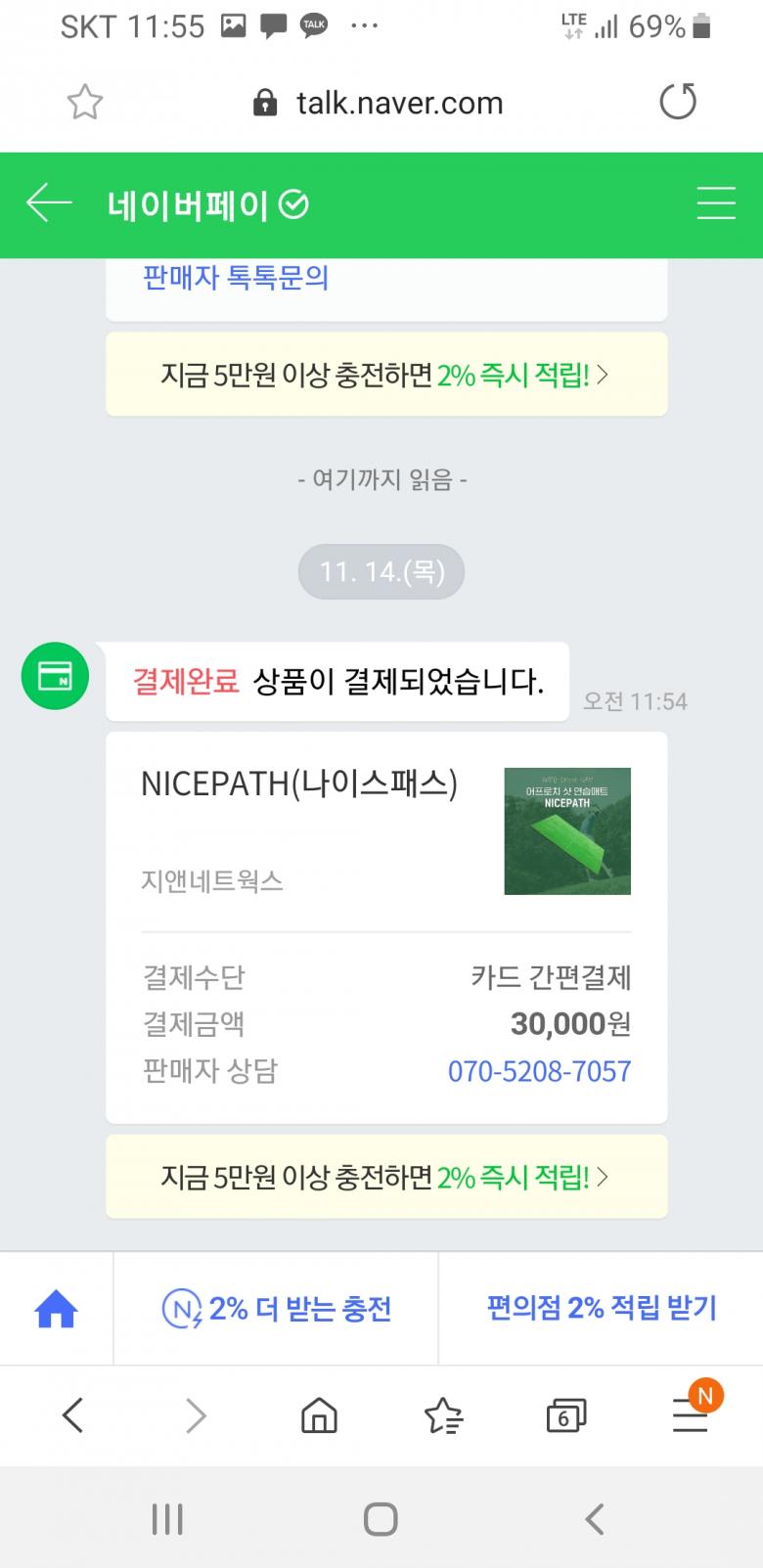763x1568 pixels.
Task: Go to the chat home icon
Action: (57, 1308)
